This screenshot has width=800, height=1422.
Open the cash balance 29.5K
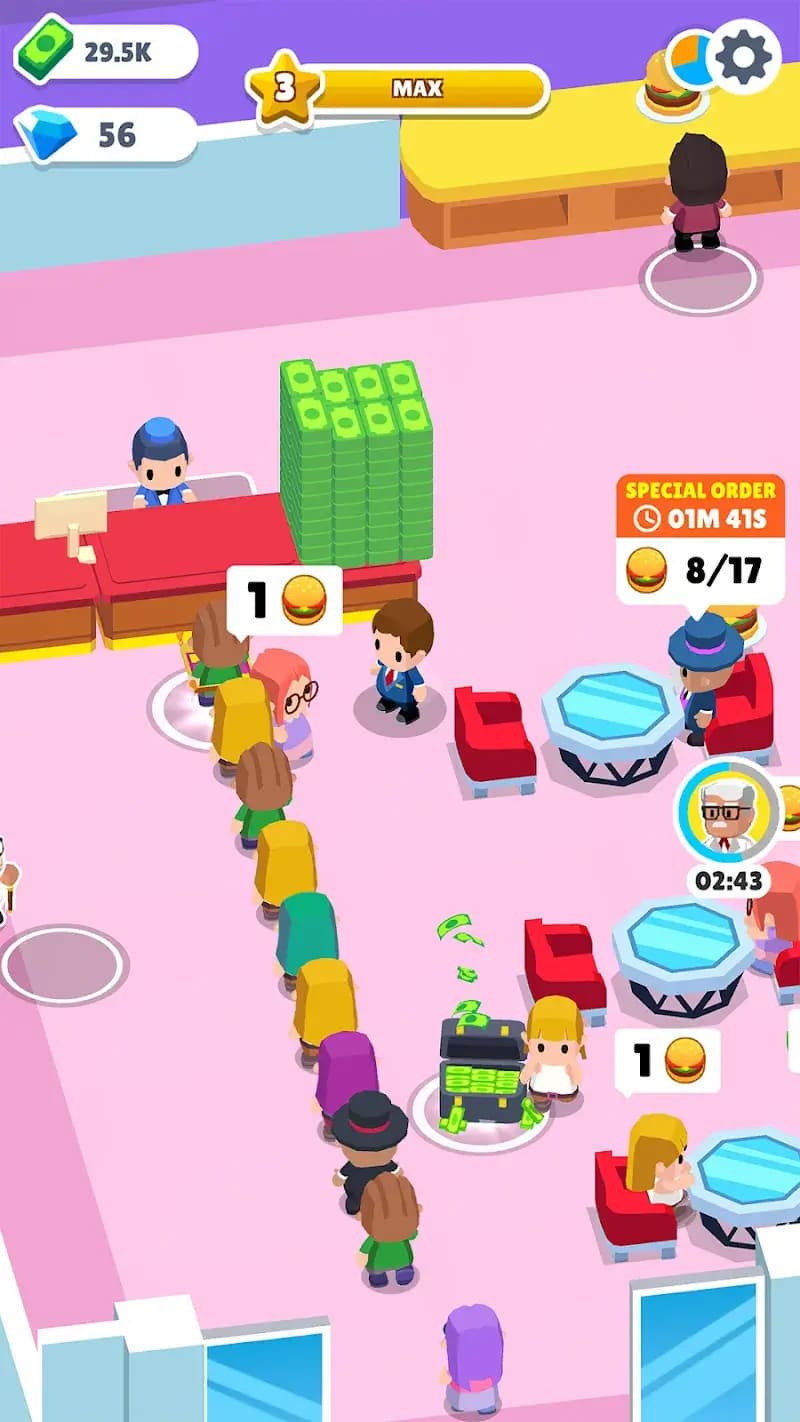tap(105, 52)
